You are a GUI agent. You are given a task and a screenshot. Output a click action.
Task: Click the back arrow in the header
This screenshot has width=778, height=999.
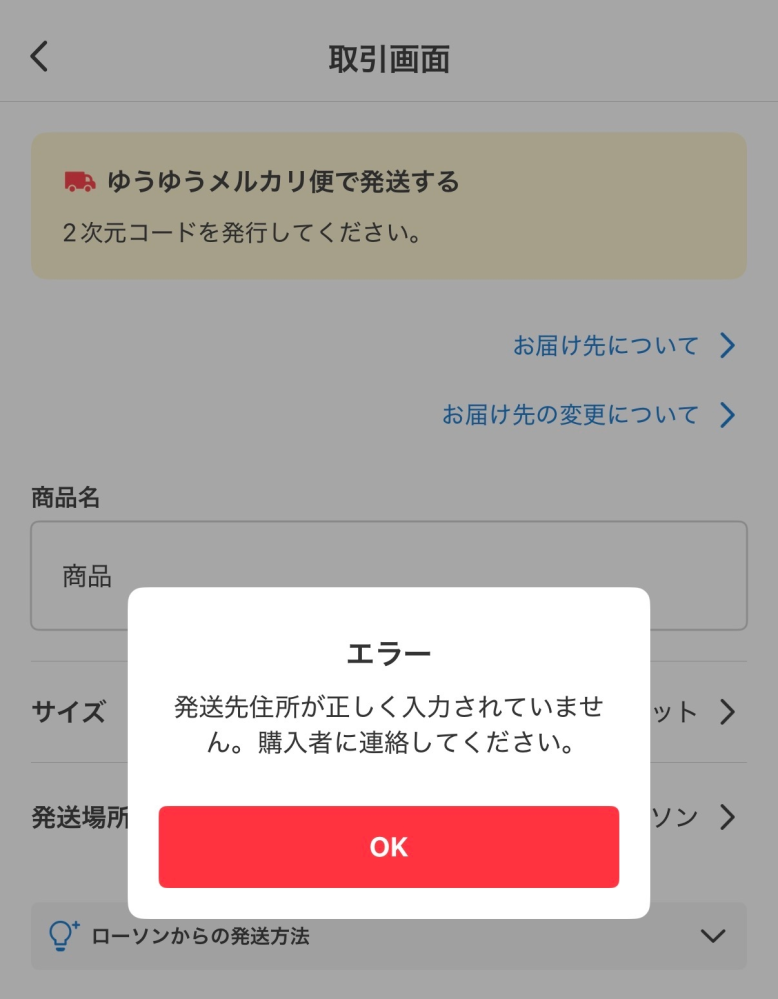[x=38, y=58]
